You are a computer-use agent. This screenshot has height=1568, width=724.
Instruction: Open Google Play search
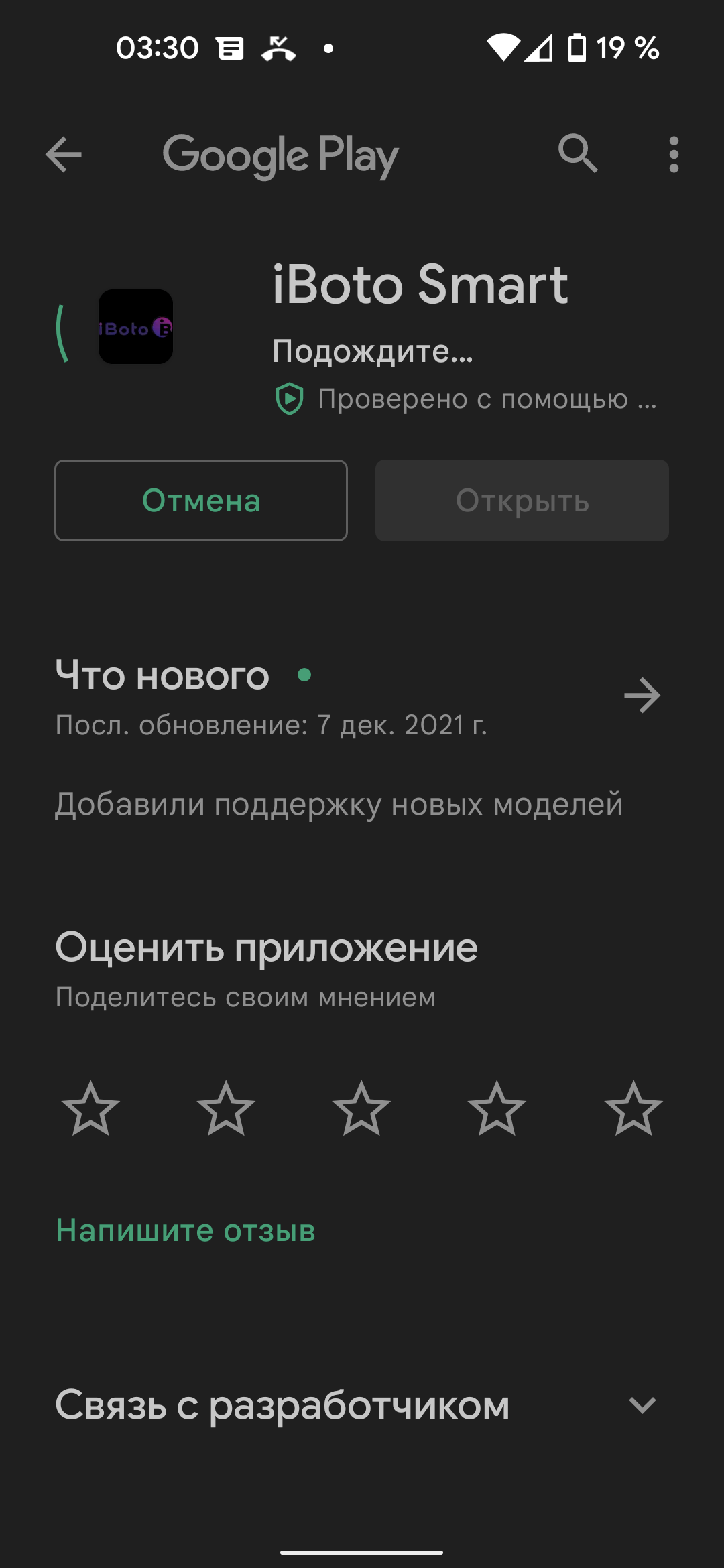click(x=578, y=154)
